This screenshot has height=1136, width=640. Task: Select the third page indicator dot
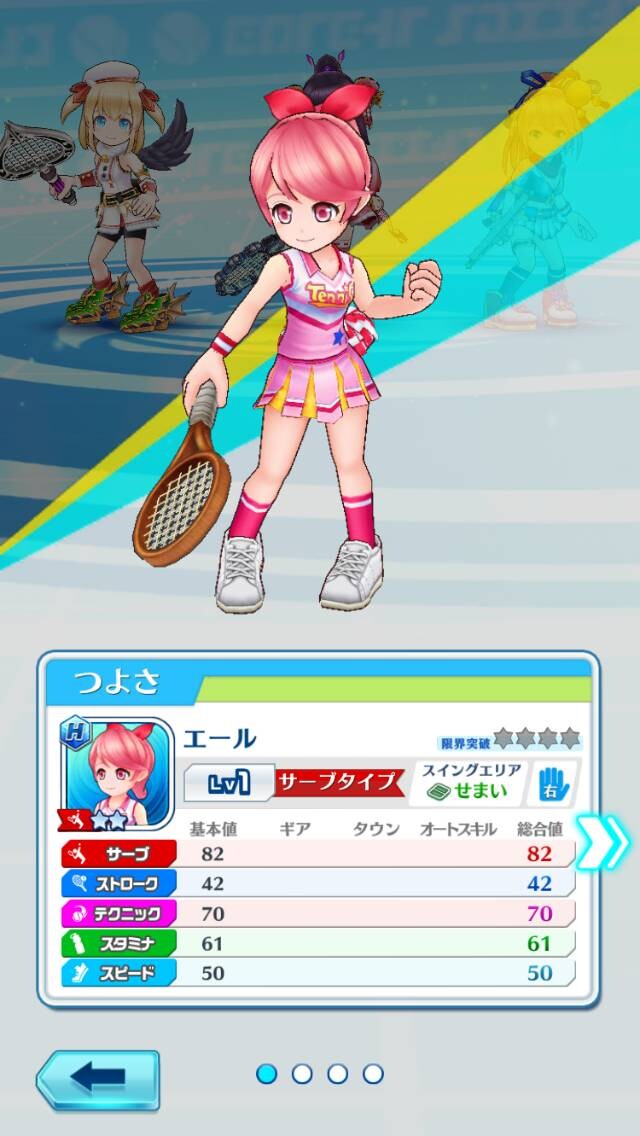[x=338, y=1074]
